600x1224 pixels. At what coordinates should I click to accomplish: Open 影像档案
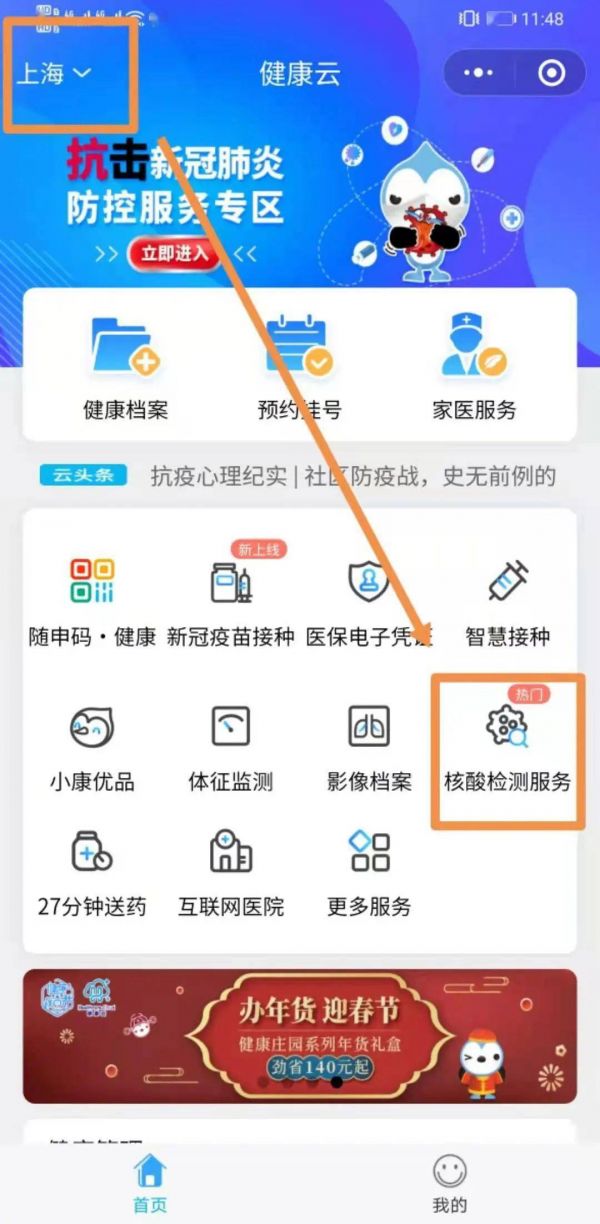coord(369,746)
